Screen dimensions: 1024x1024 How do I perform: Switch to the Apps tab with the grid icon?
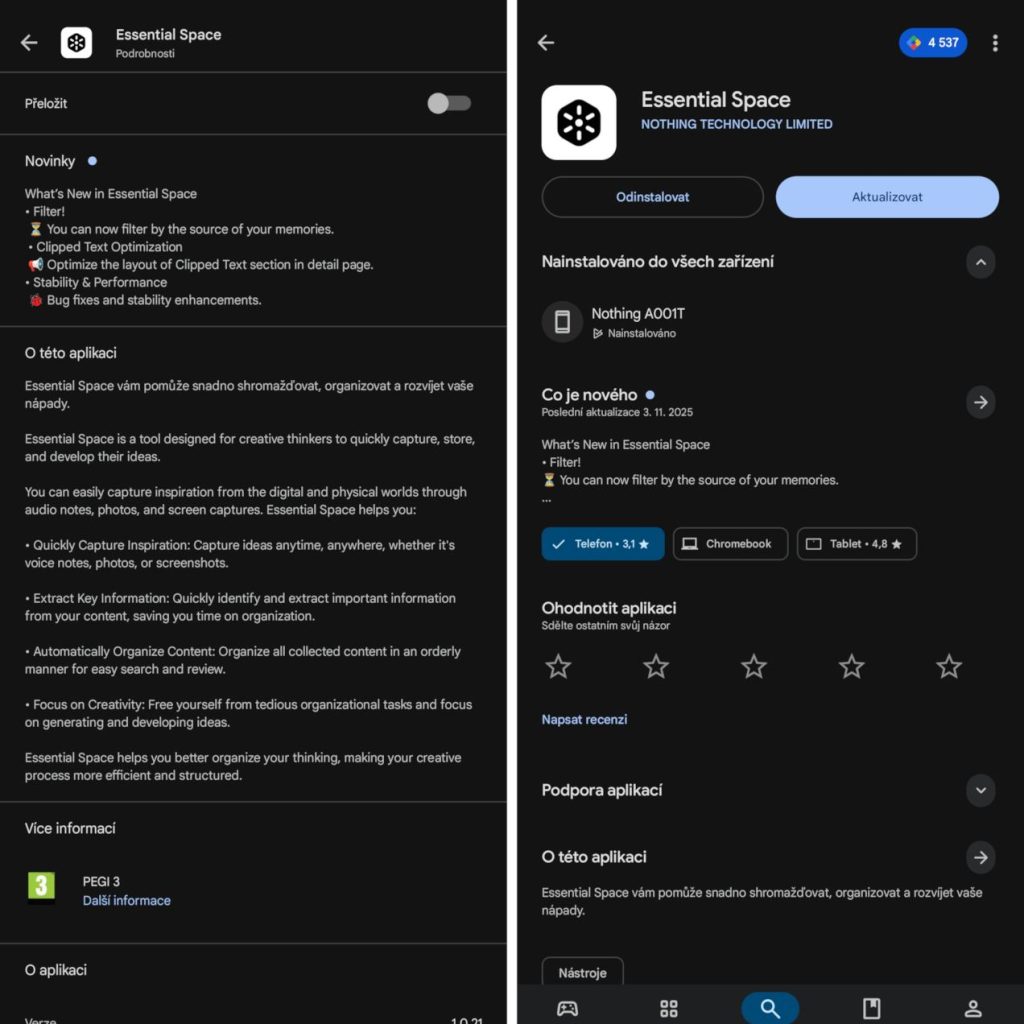[x=669, y=1008]
